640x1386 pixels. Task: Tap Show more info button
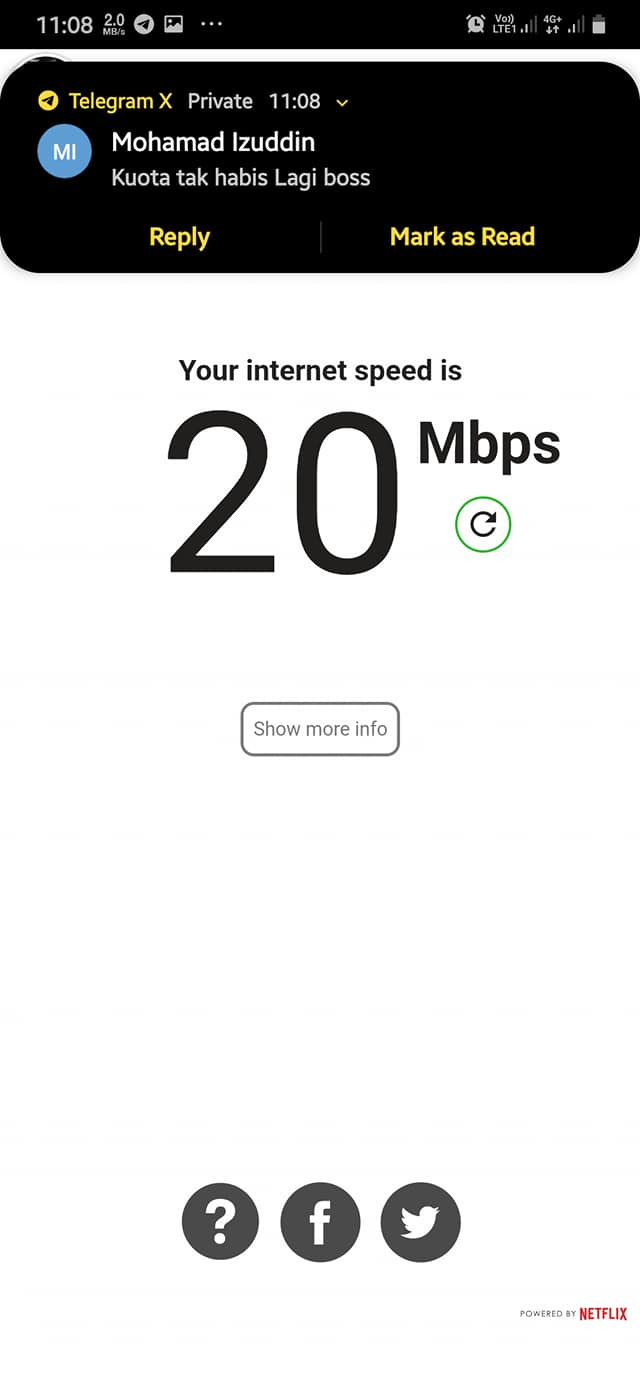coord(320,729)
